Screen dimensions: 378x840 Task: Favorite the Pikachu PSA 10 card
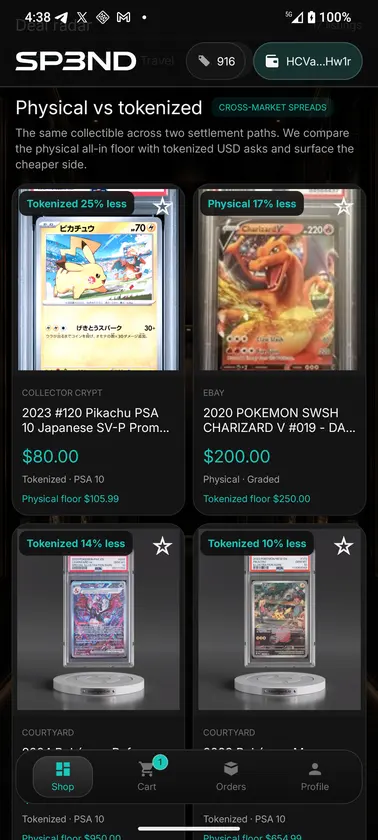(x=162, y=206)
